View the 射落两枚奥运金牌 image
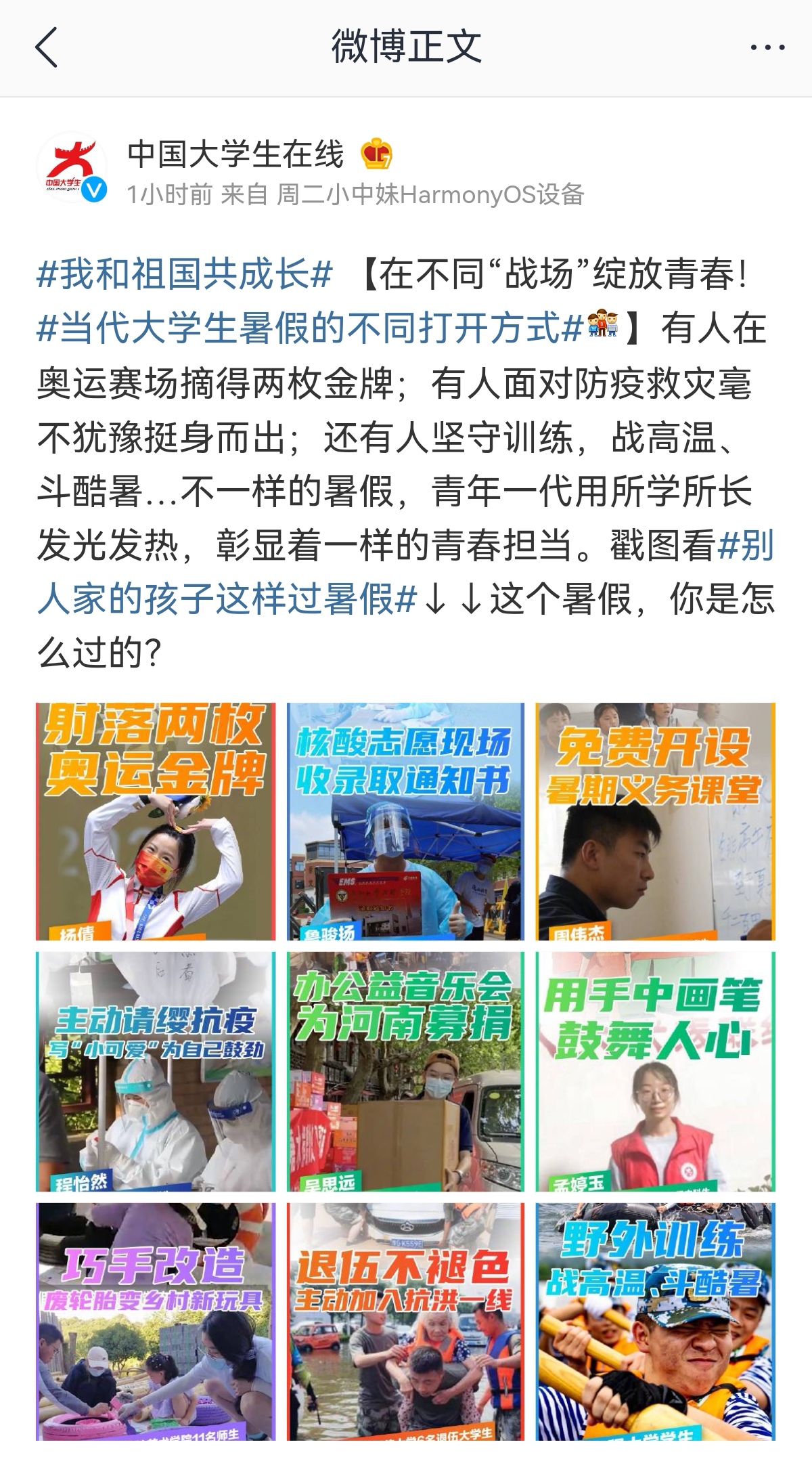Viewport: 812px width, 1478px height. coord(156,821)
